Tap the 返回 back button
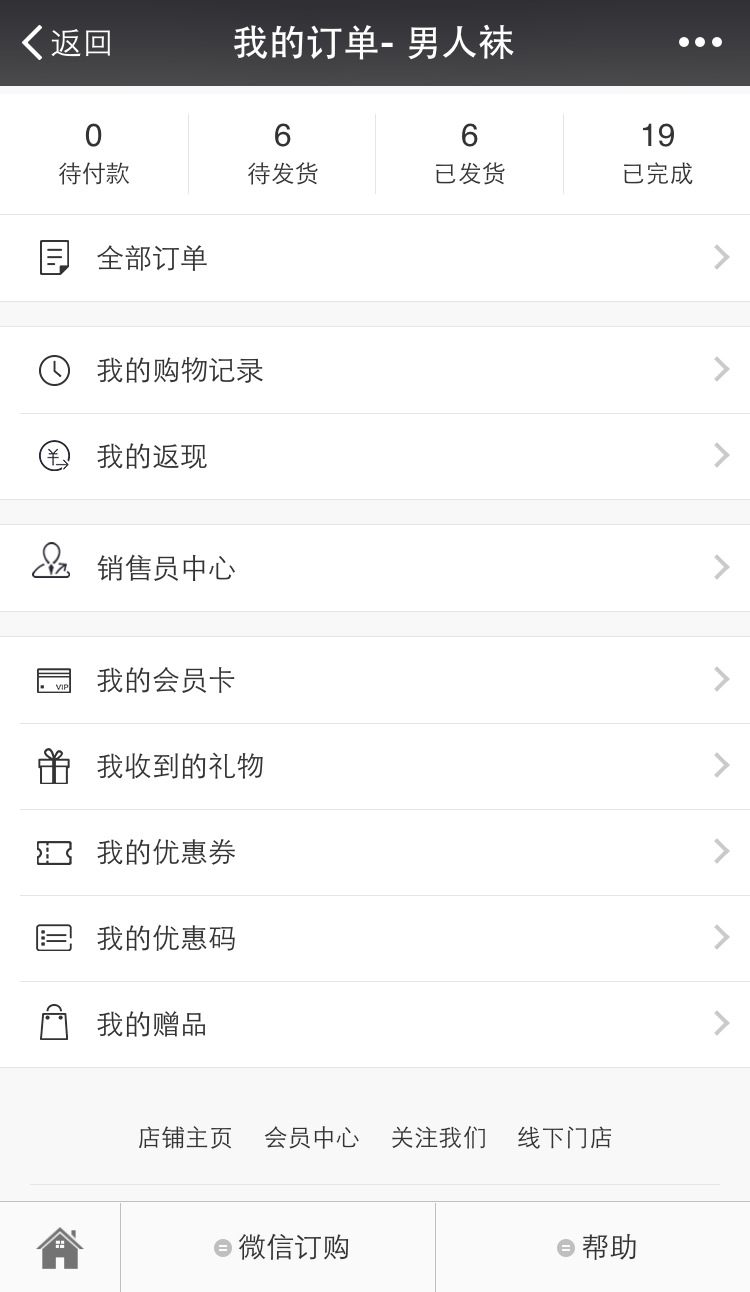Viewport: 750px width, 1292px height. coord(66,43)
